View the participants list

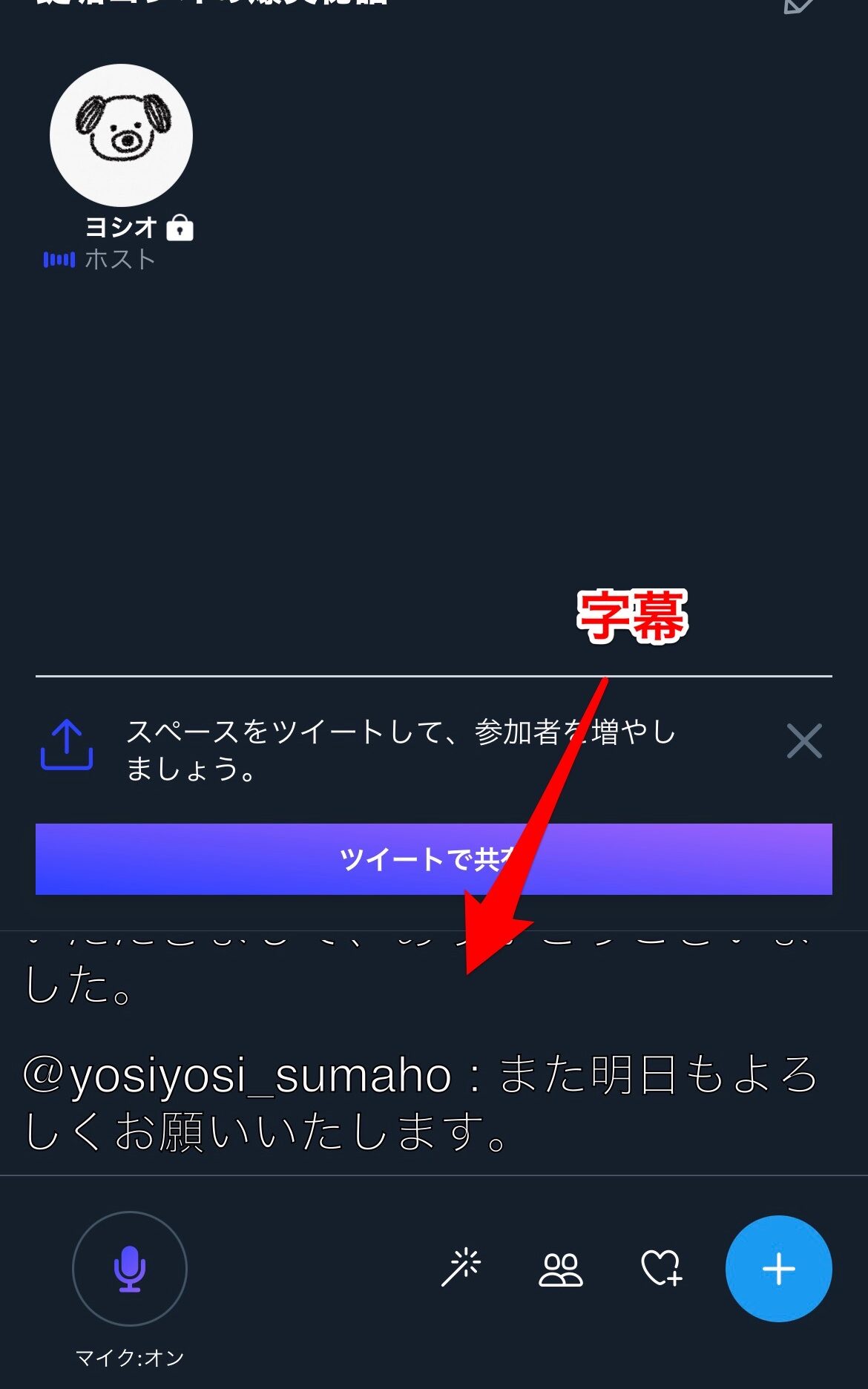click(x=560, y=1269)
